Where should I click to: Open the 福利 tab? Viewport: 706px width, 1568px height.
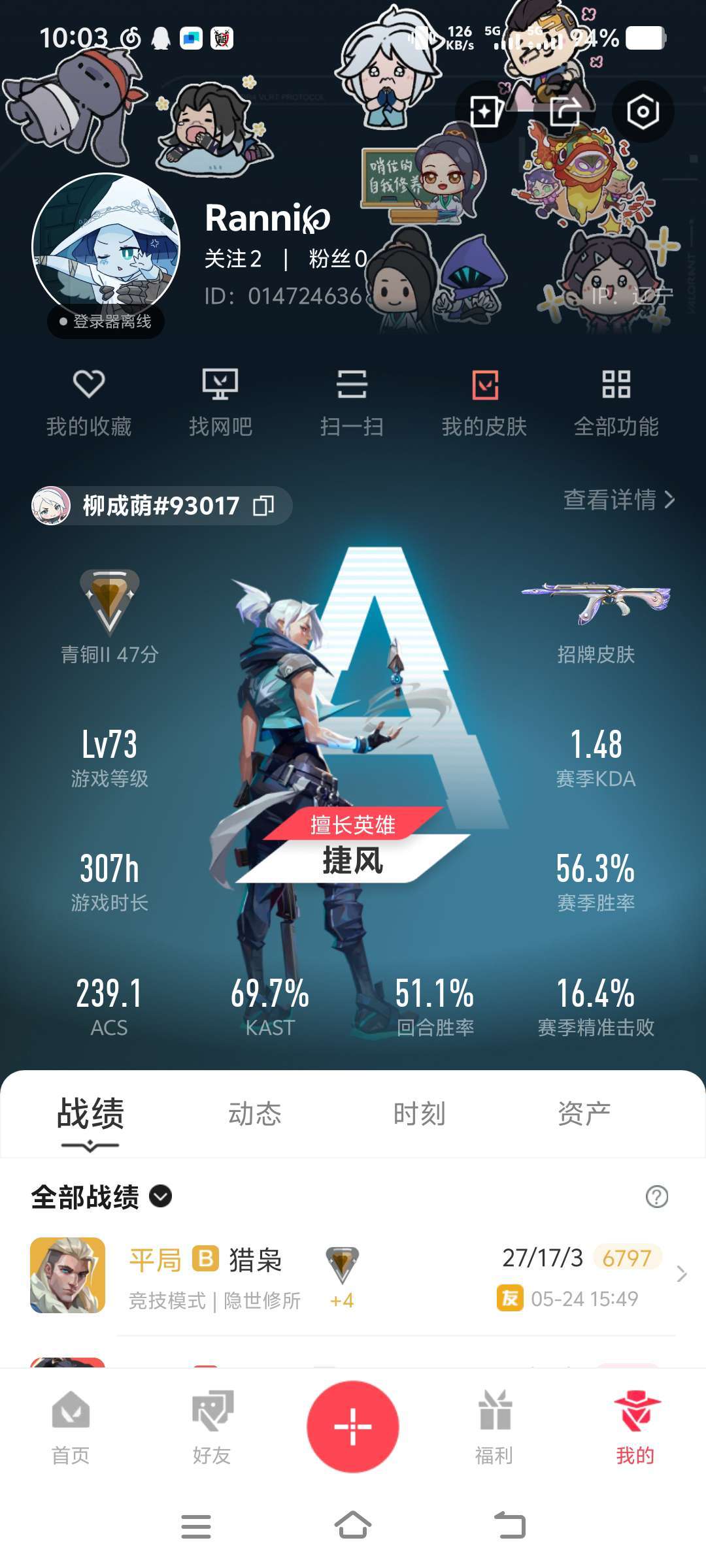[x=494, y=1427]
